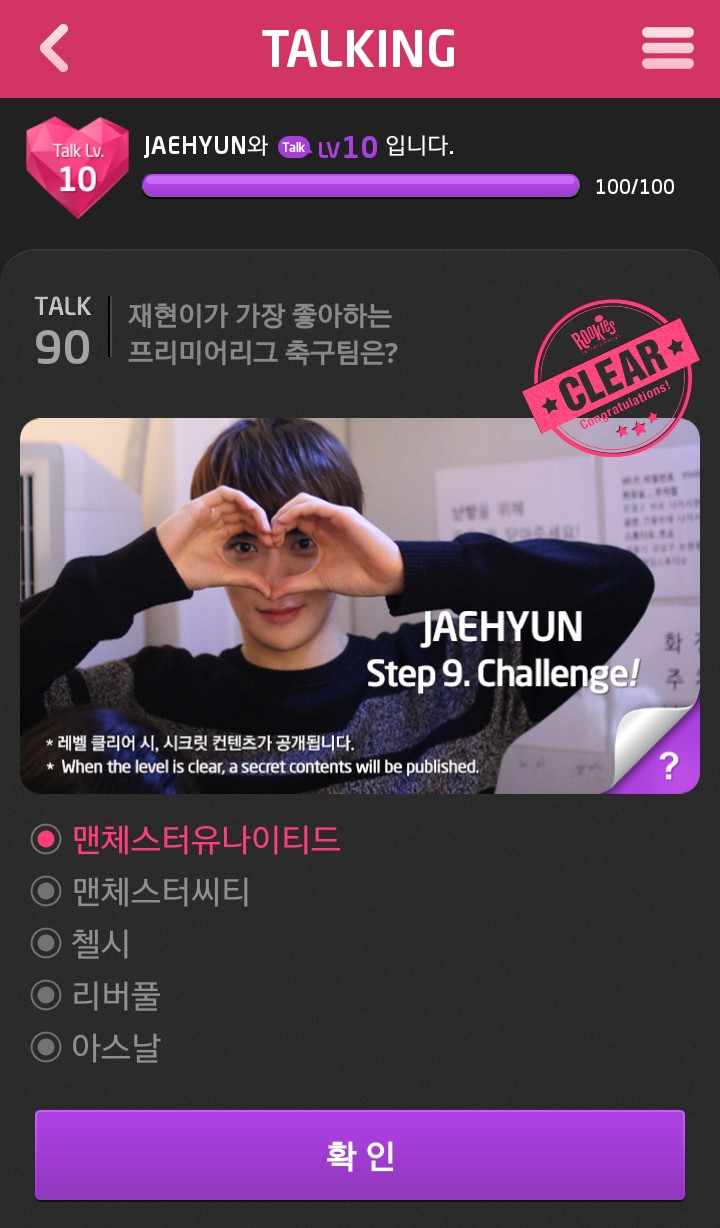Go back using the top-left arrow
Screen dimensions: 720x1228
click(x=55, y=48)
